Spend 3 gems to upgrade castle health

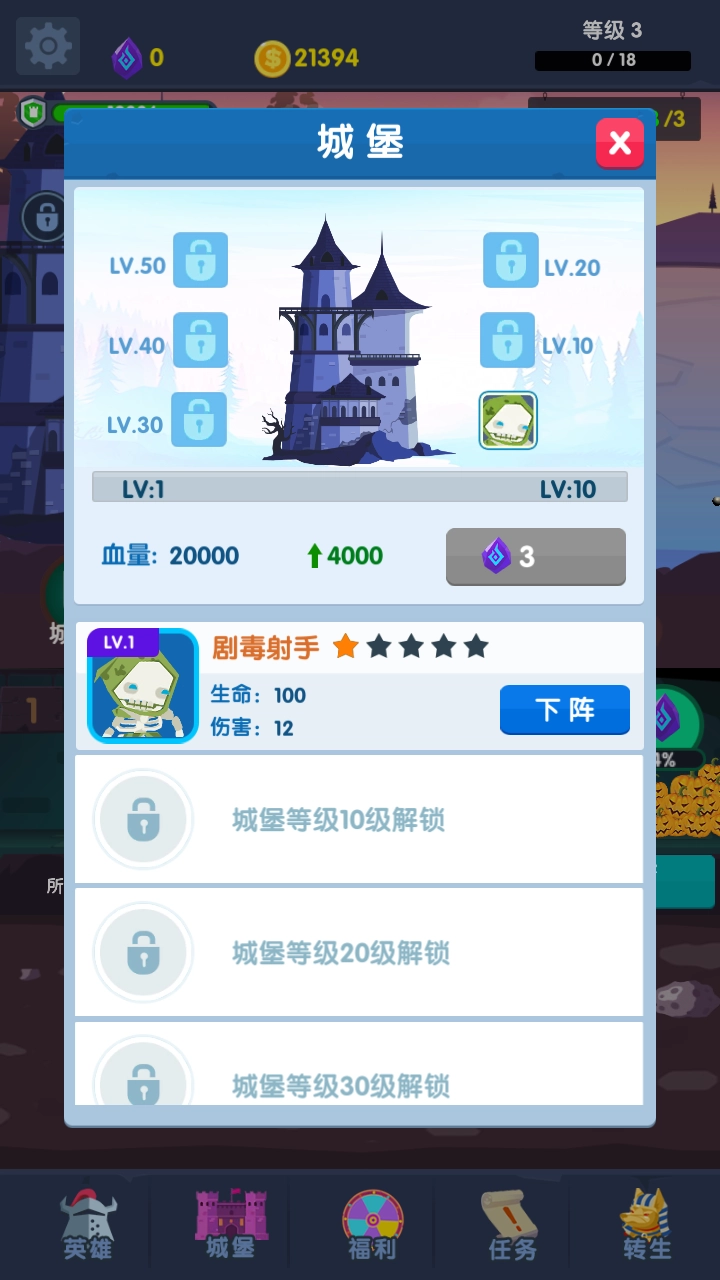(x=535, y=557)
